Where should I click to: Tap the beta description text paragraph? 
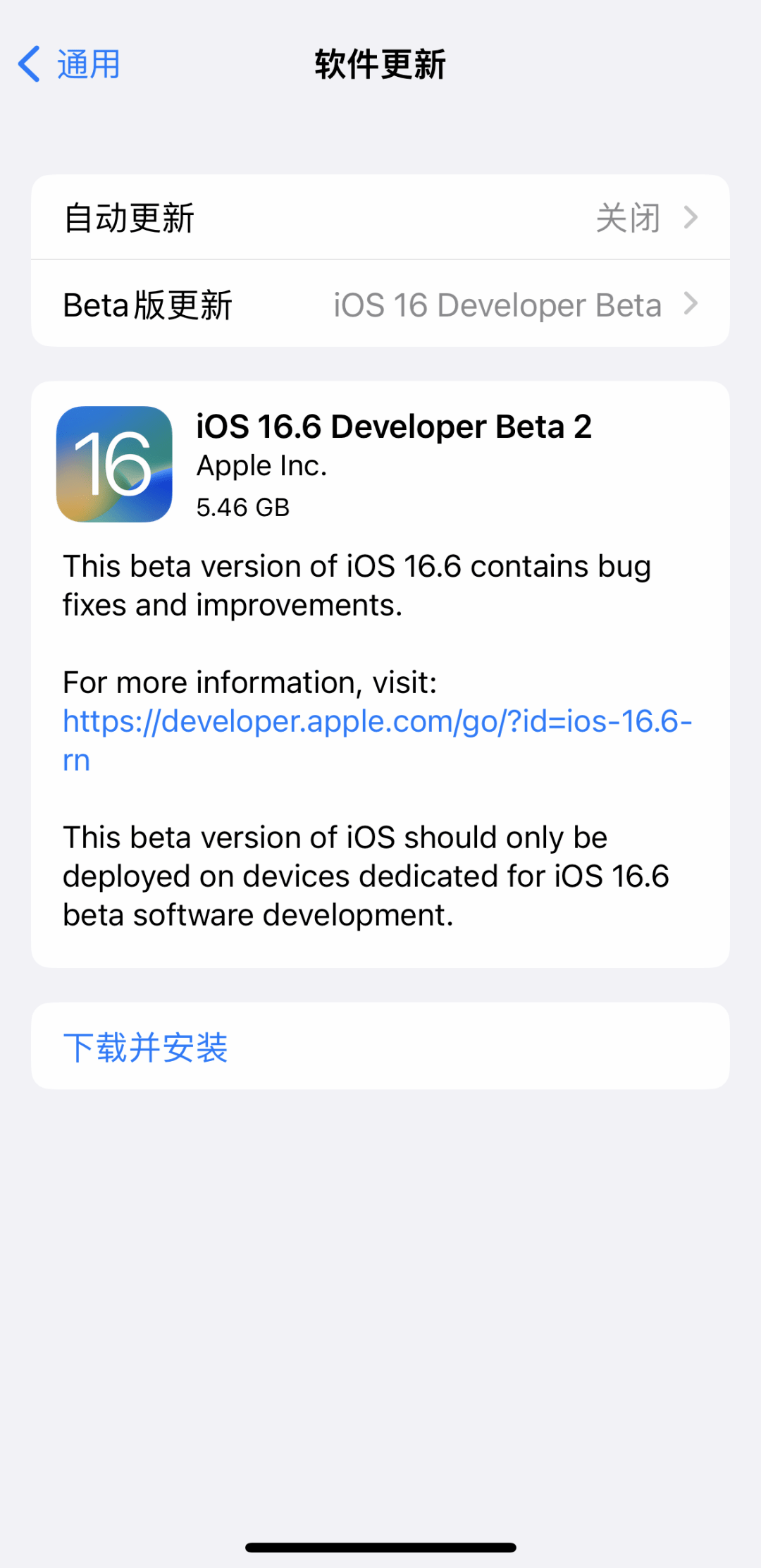[357, 585]
